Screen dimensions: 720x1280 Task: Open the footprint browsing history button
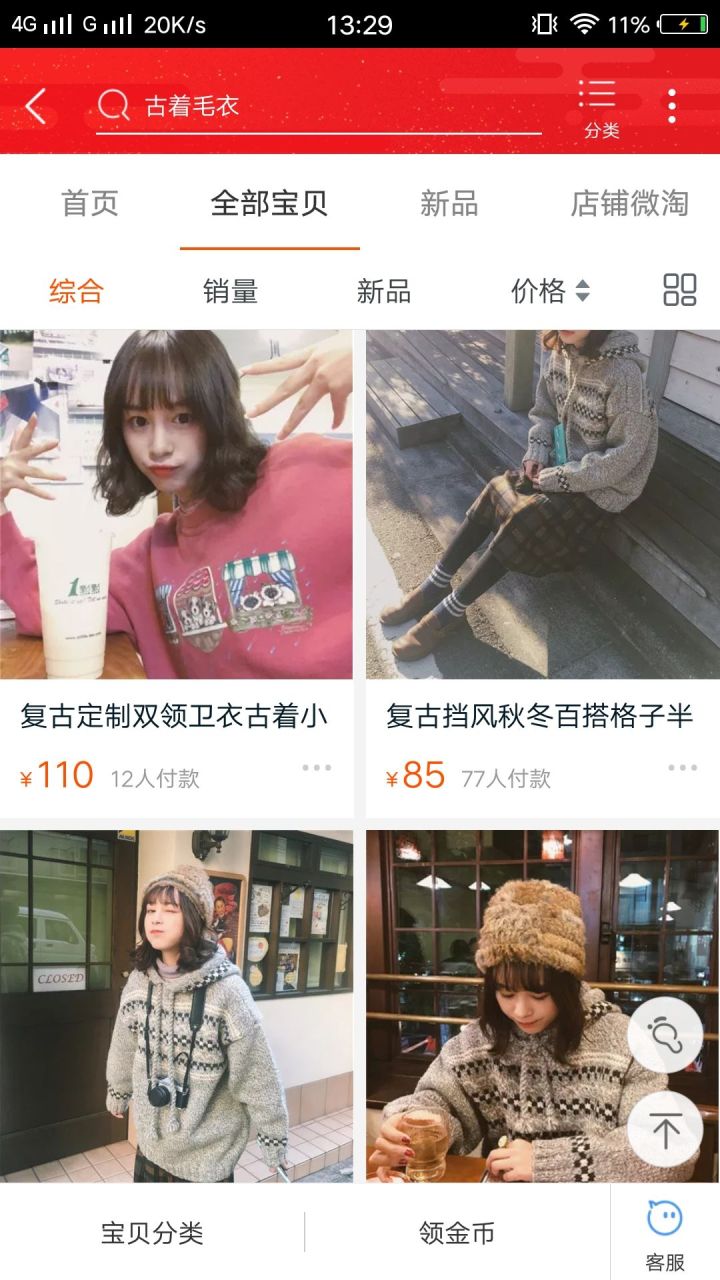pos(665,1035)
